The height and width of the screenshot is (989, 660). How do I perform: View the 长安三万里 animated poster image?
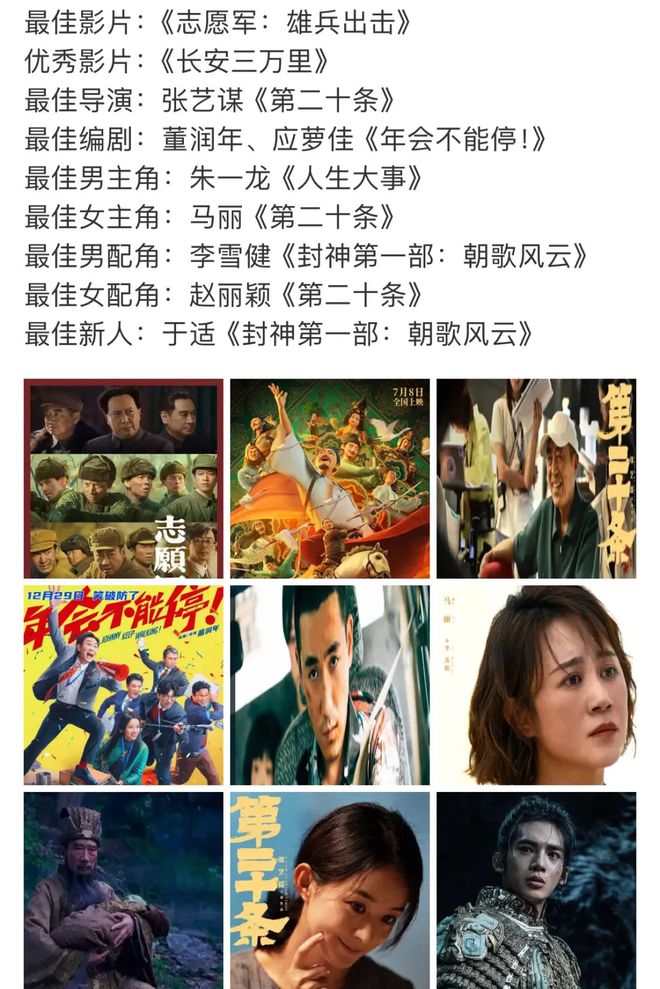coord(330,478)
